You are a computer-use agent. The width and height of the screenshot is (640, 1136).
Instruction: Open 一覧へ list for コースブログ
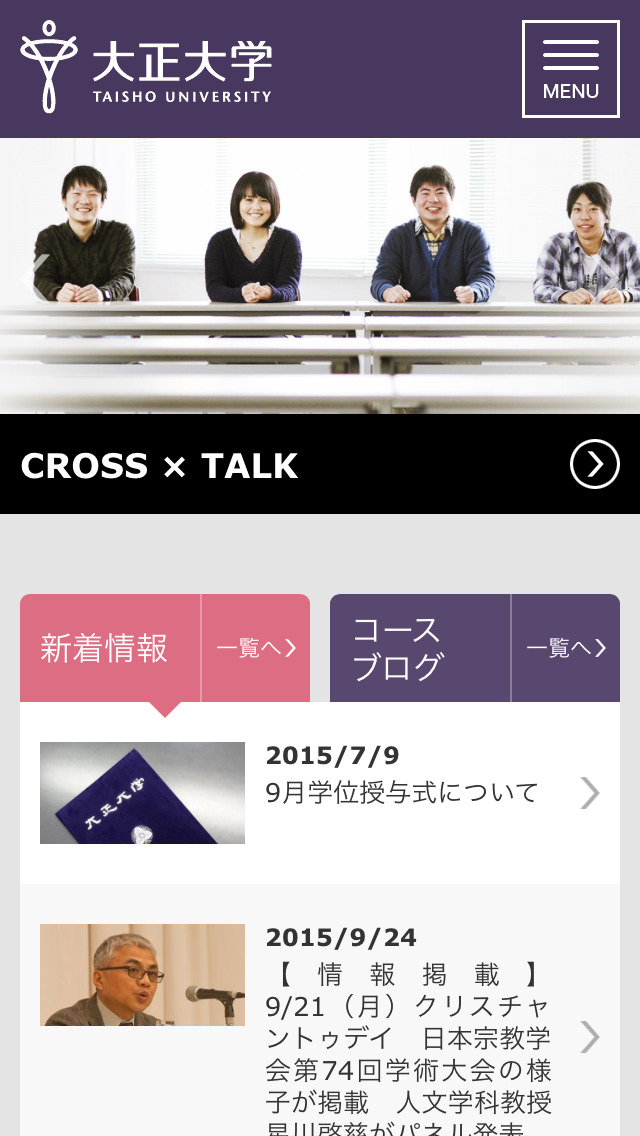pos(566,648)
